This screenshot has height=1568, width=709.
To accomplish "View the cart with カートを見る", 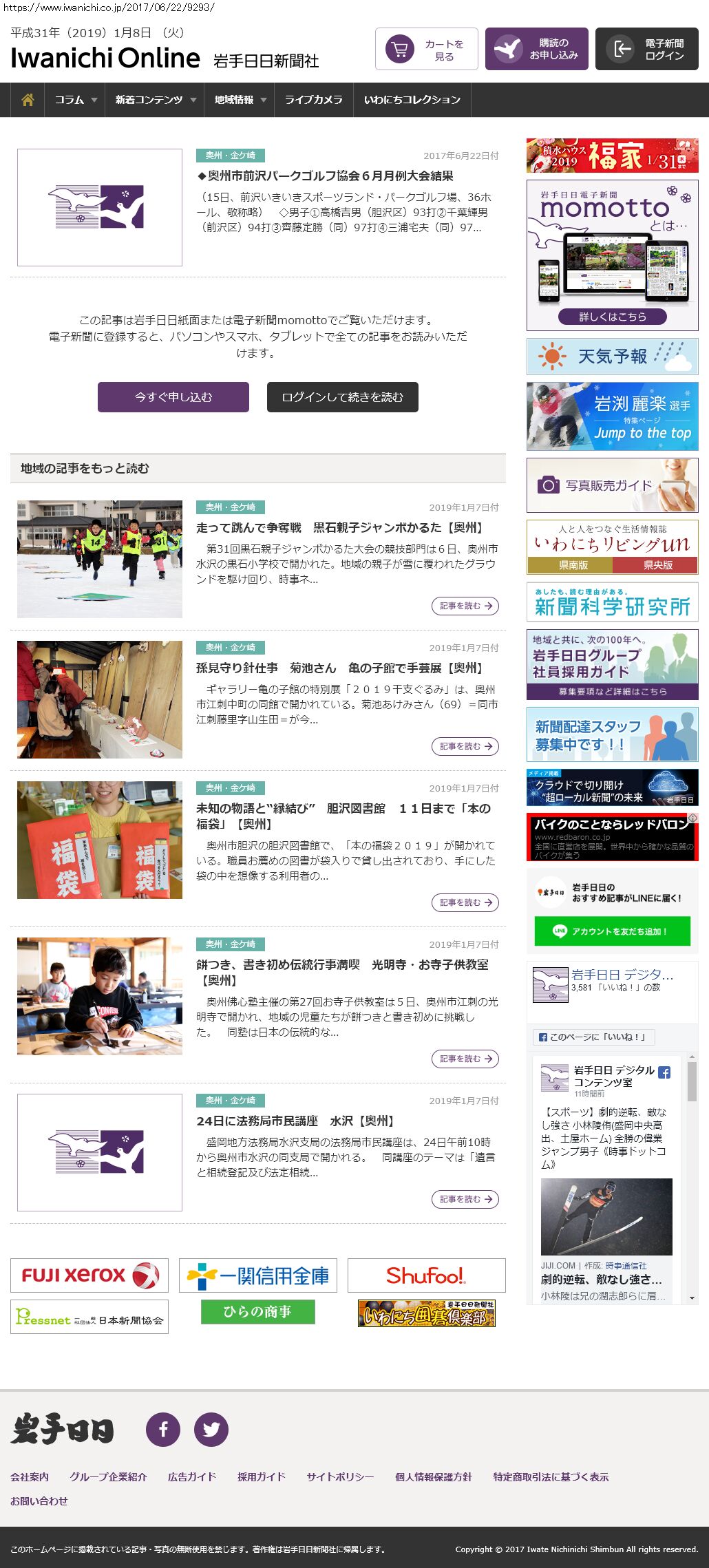I will click(427, 50).
